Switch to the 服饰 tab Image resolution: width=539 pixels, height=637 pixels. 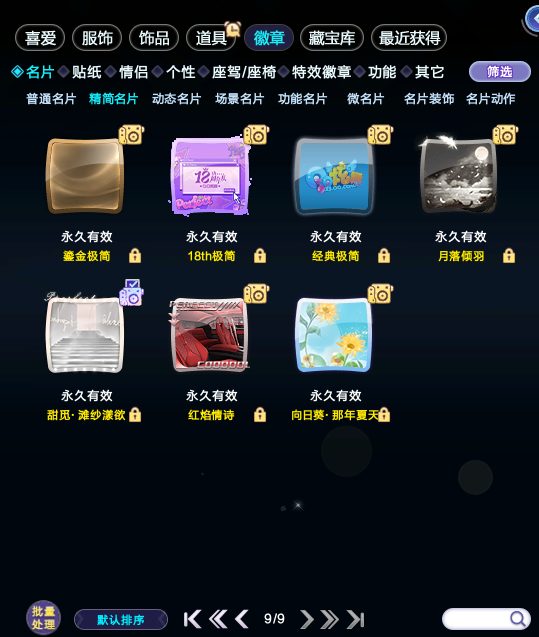coord(97,38)
